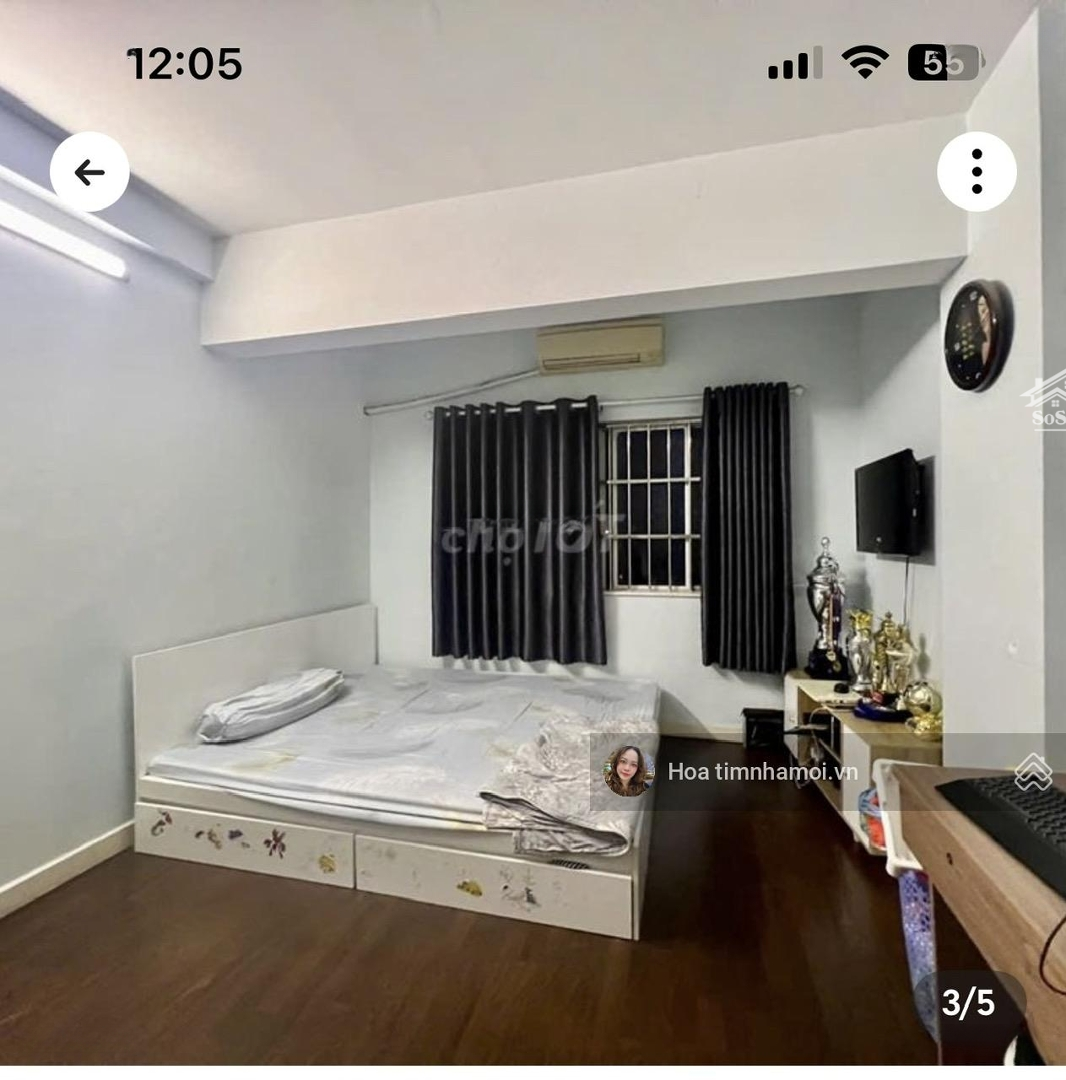
Task: Open the three-dot overflow menu
Action: click(976, 172)
